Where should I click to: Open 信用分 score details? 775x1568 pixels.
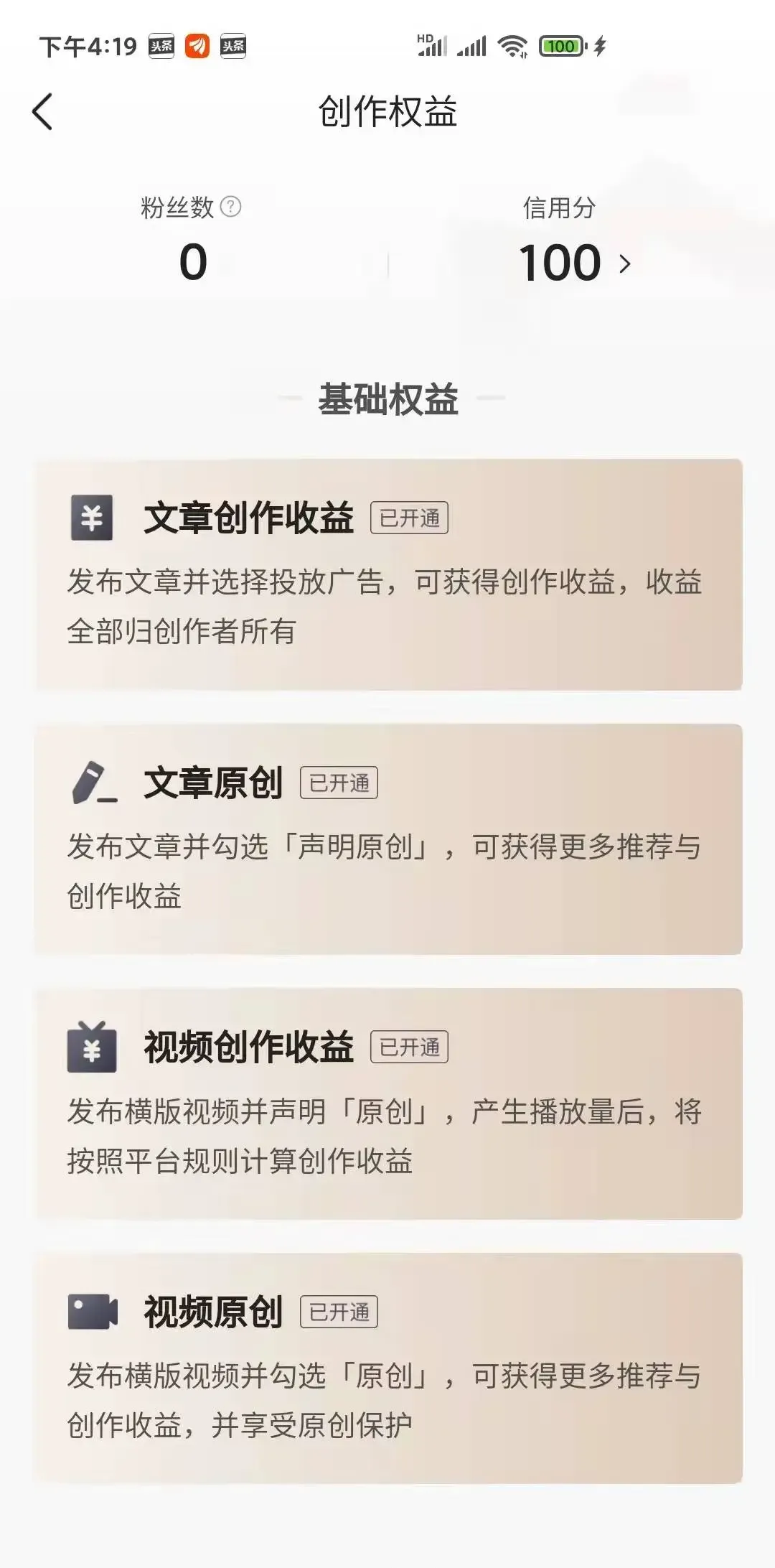(x=574, y=263)
